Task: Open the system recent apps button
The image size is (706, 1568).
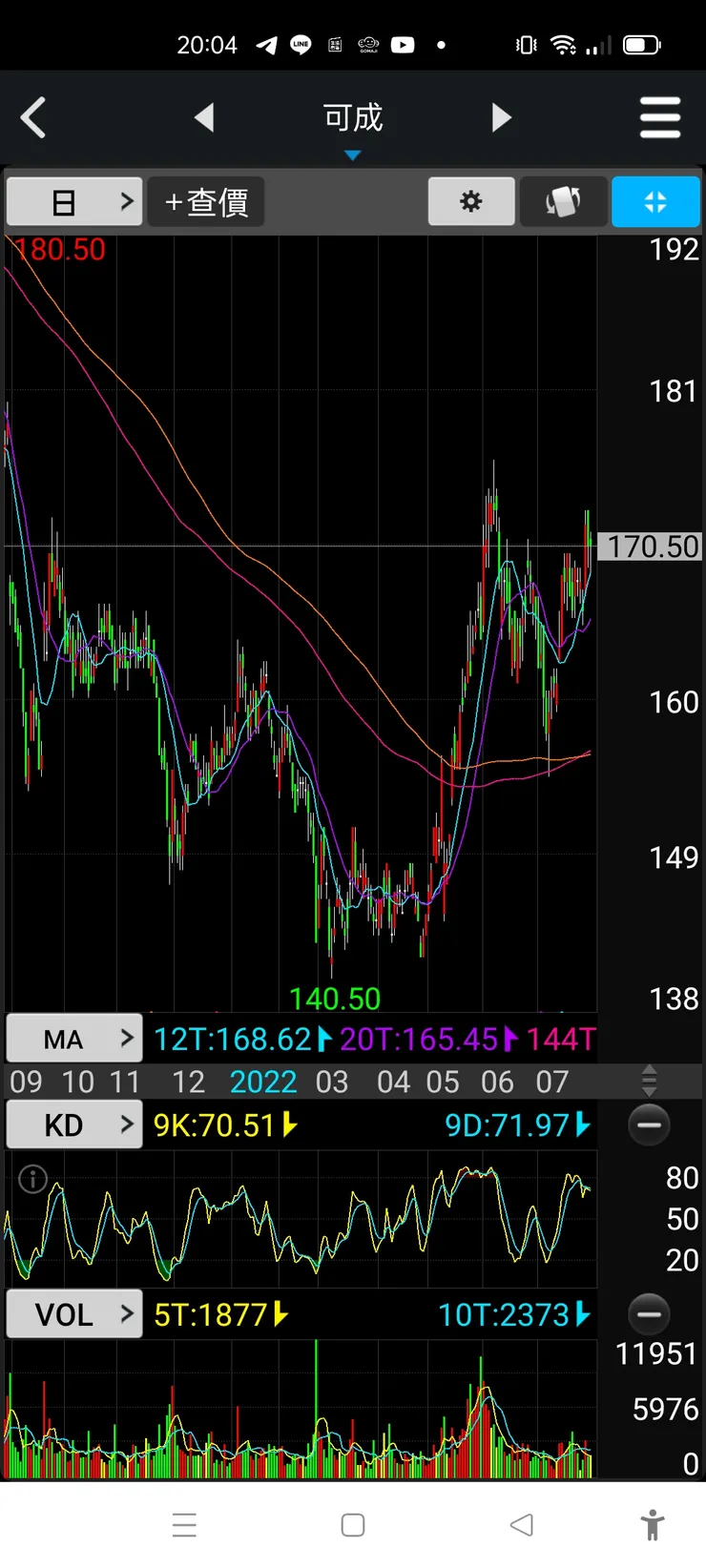Action: click(185, 1525)
